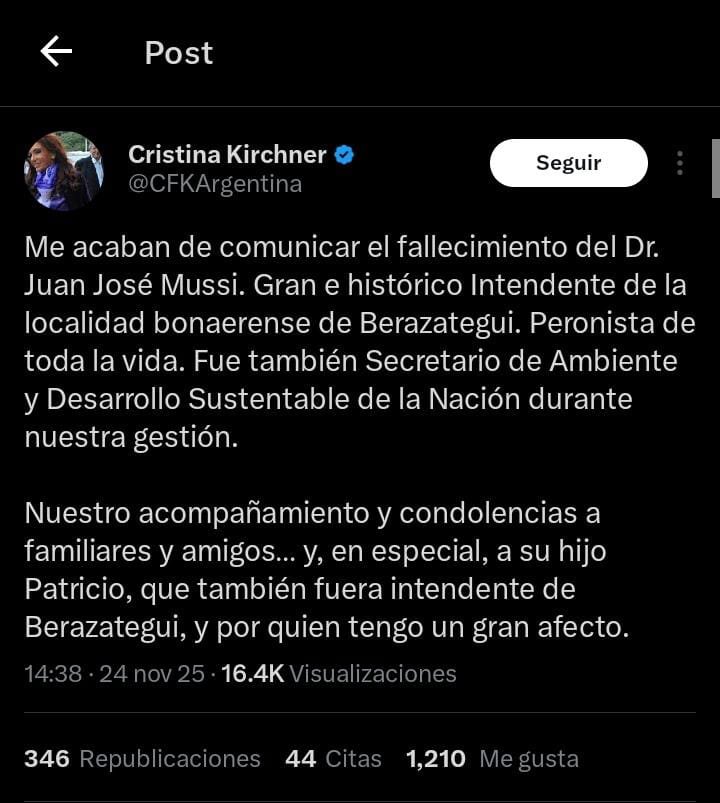Viewport: 720px width, 803px height.
Task: Go back using the arrow icon
Action: coord(56,52)
